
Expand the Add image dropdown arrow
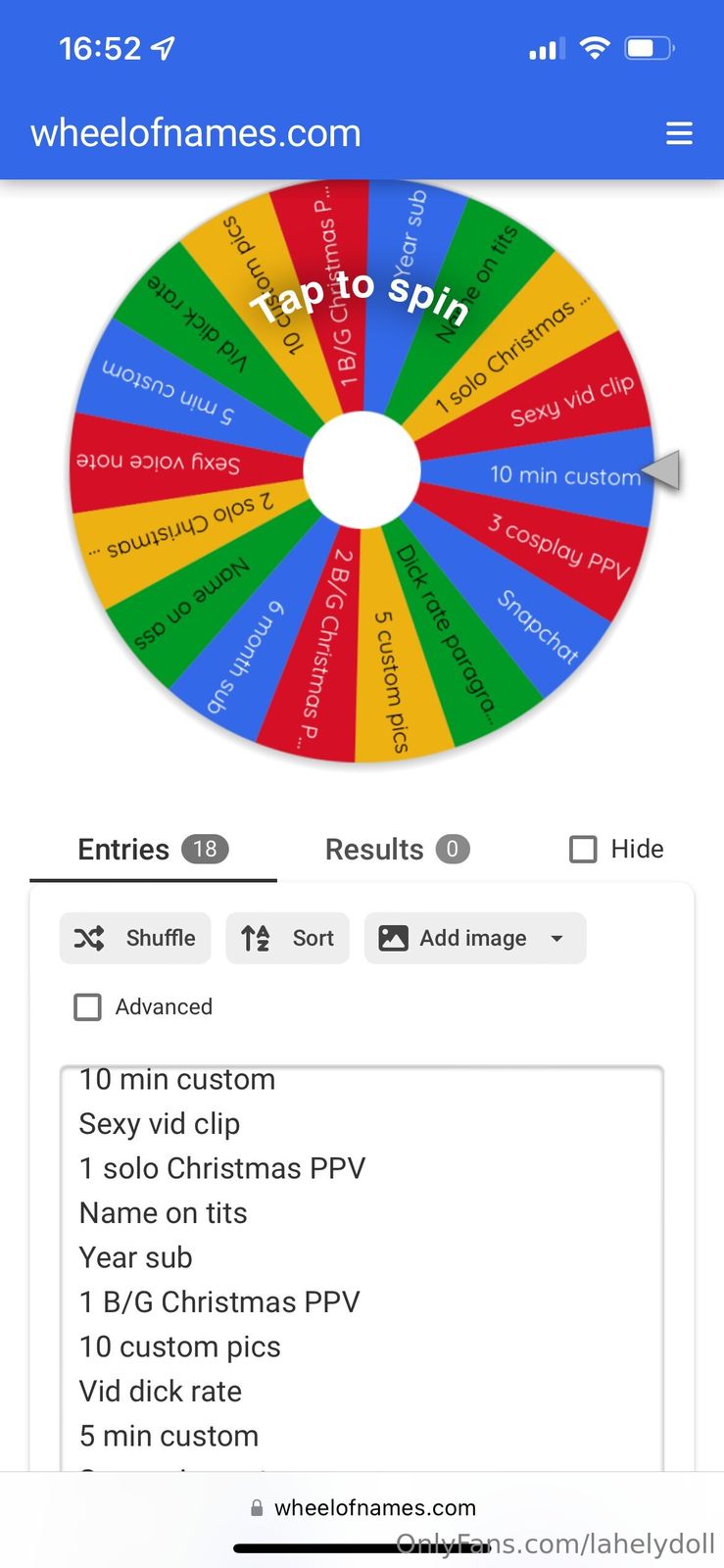coord(556,938)
